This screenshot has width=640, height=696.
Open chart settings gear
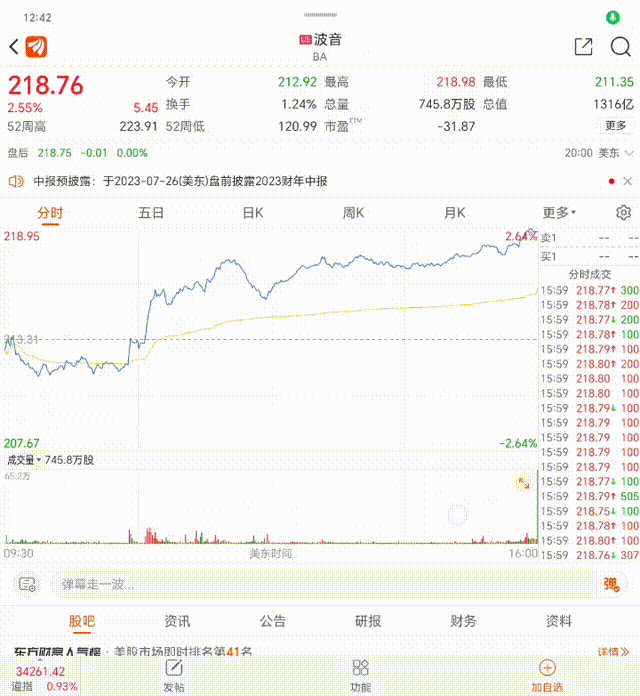624,213
